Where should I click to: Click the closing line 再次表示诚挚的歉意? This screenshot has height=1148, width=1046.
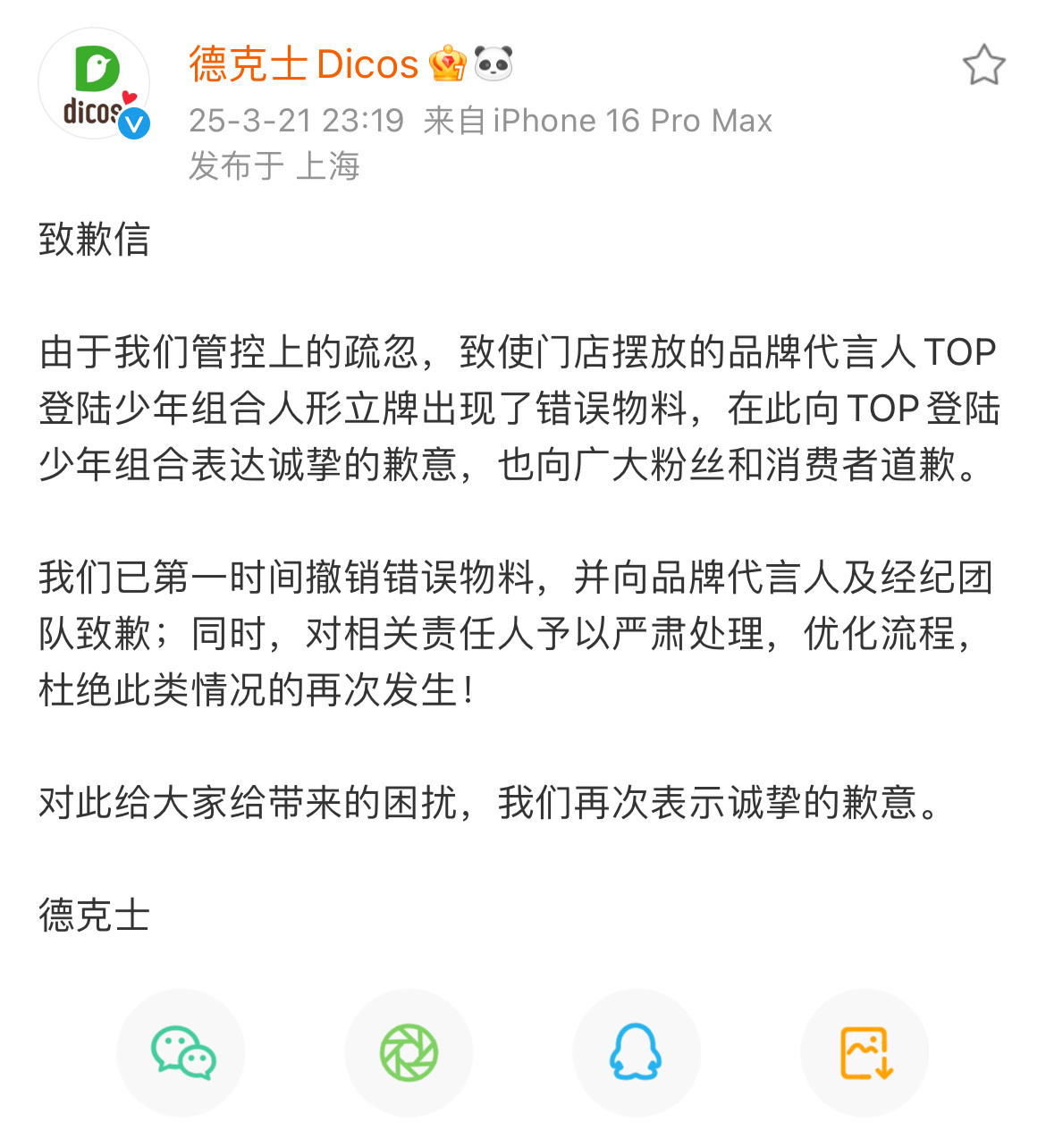click(x=488, y=803)
